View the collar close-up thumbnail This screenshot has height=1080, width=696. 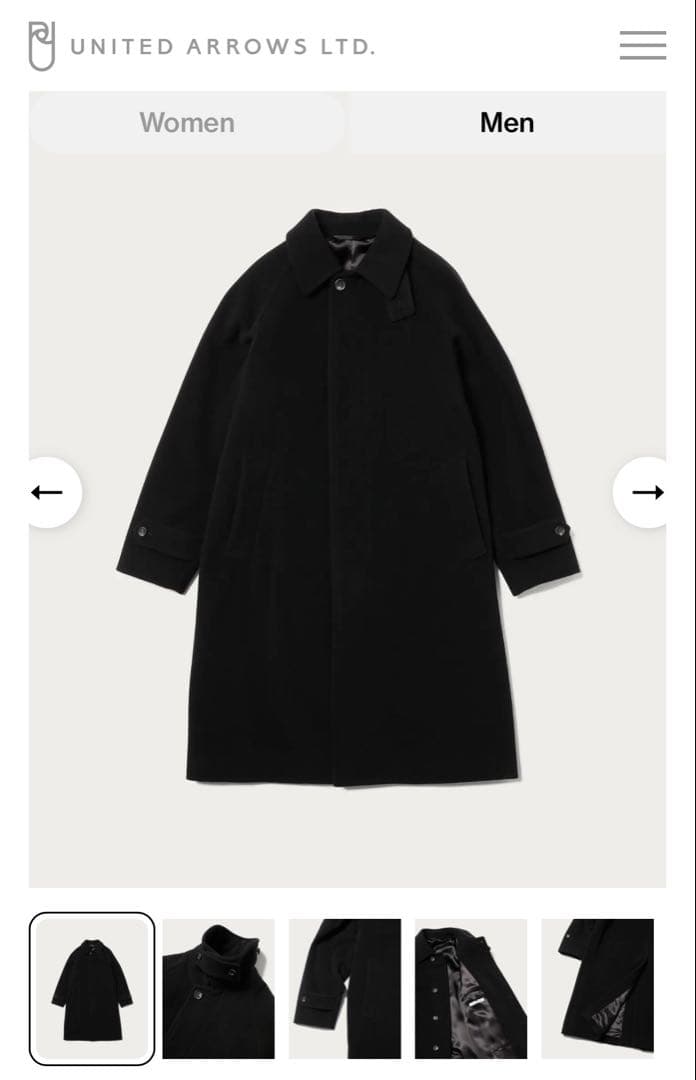(x=218, y=988)
